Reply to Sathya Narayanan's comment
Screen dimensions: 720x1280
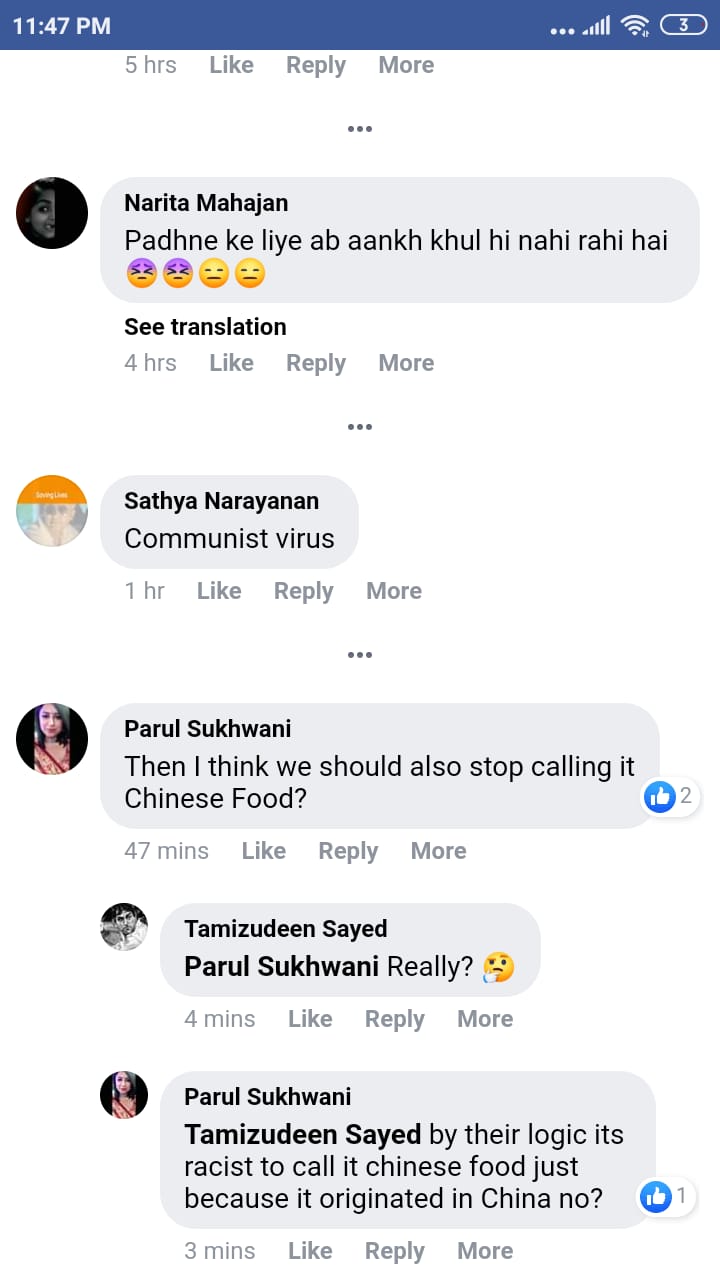[304, 591]
